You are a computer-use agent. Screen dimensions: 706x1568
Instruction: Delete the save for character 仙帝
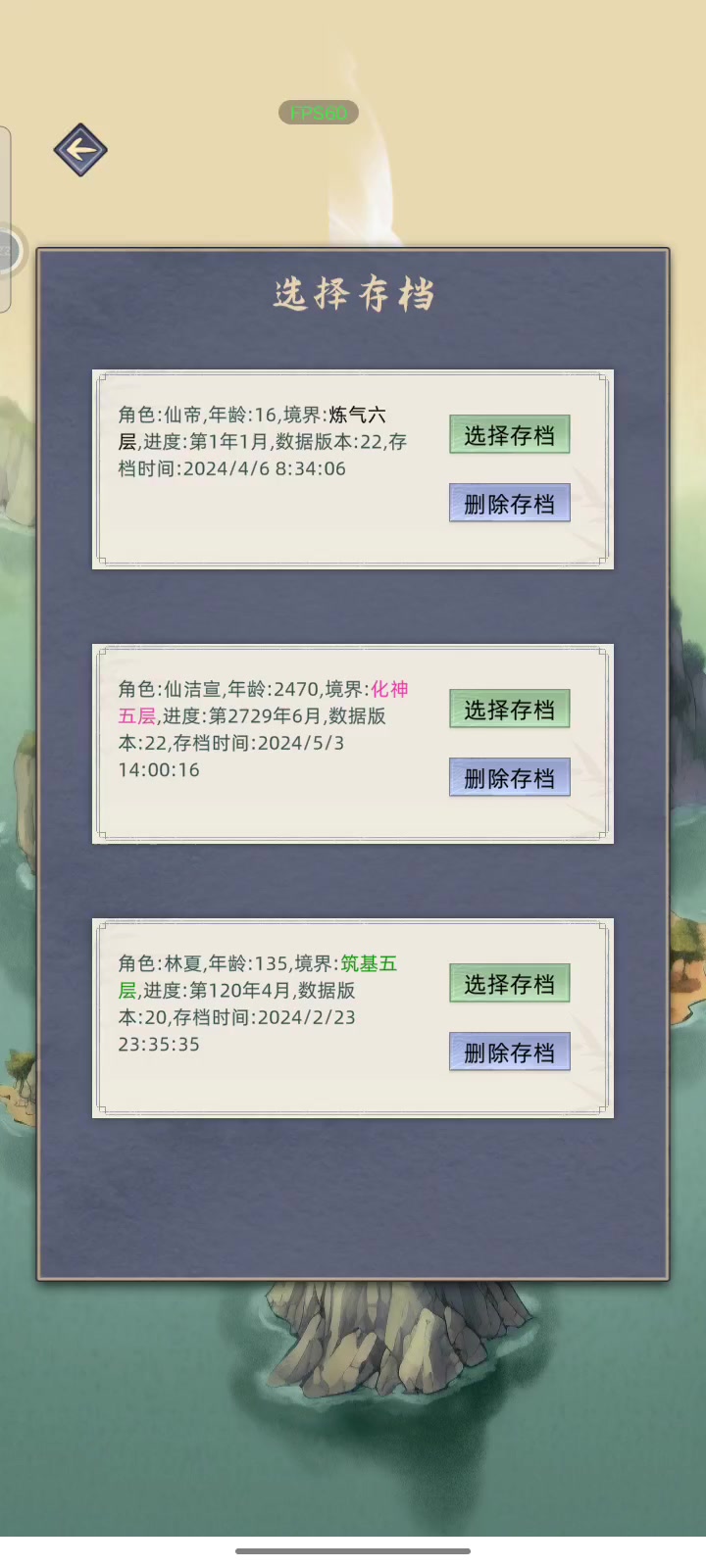(x=510, y=504)
